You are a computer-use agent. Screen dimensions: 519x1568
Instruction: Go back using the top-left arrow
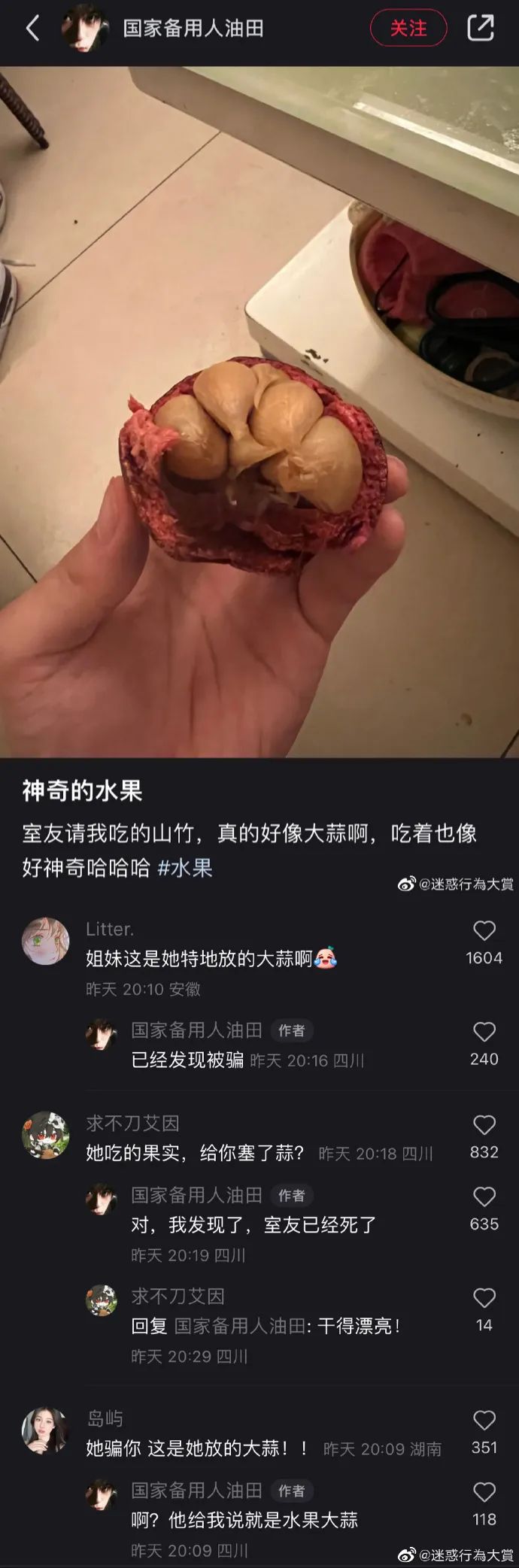[x=32, y=29]
